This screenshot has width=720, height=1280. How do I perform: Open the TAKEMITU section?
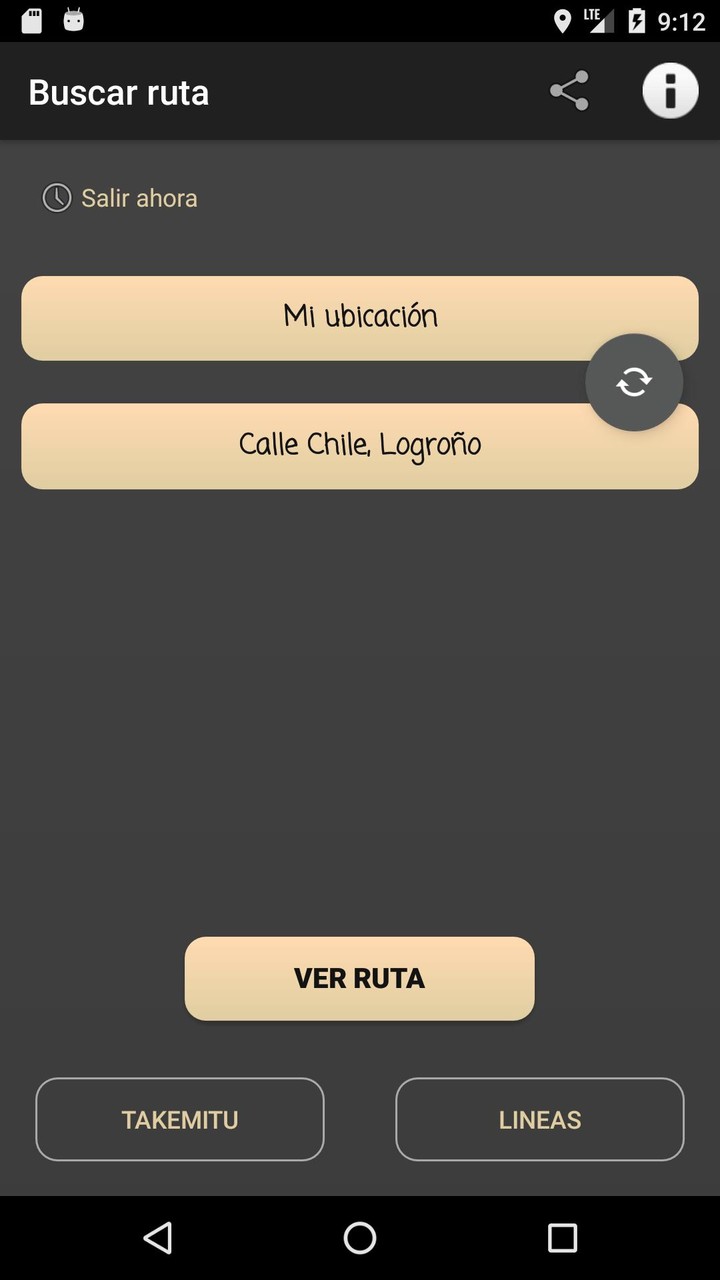[180, 1119]
